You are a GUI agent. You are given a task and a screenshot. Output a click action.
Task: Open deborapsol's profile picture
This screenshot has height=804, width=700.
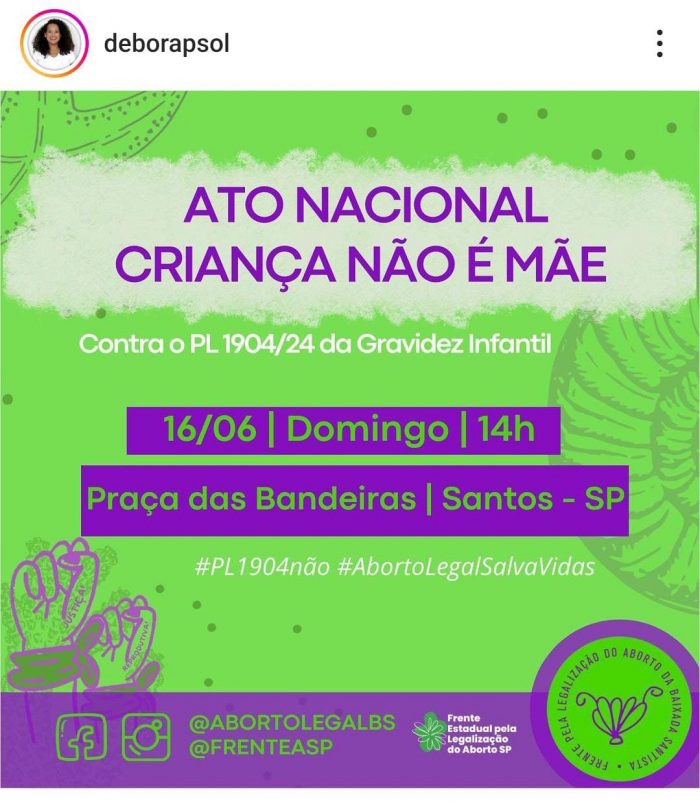click(x=49, y=43)
